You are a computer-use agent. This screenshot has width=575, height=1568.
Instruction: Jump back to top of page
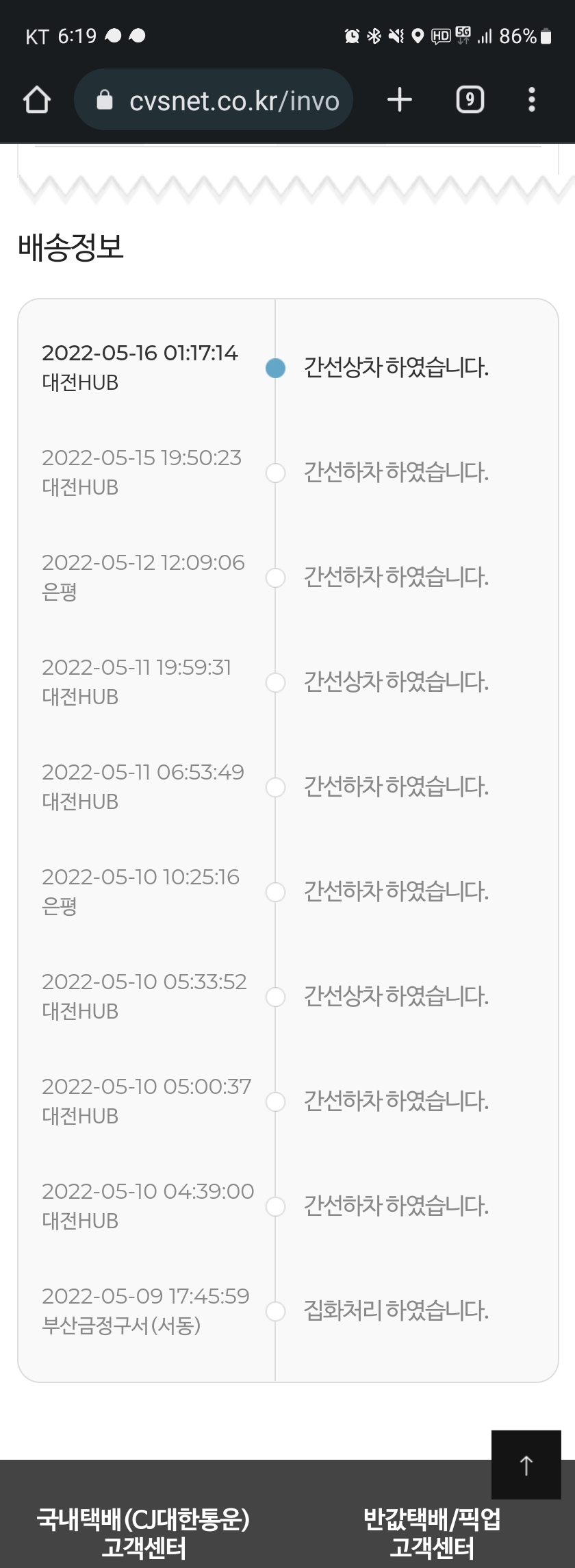526,1465
